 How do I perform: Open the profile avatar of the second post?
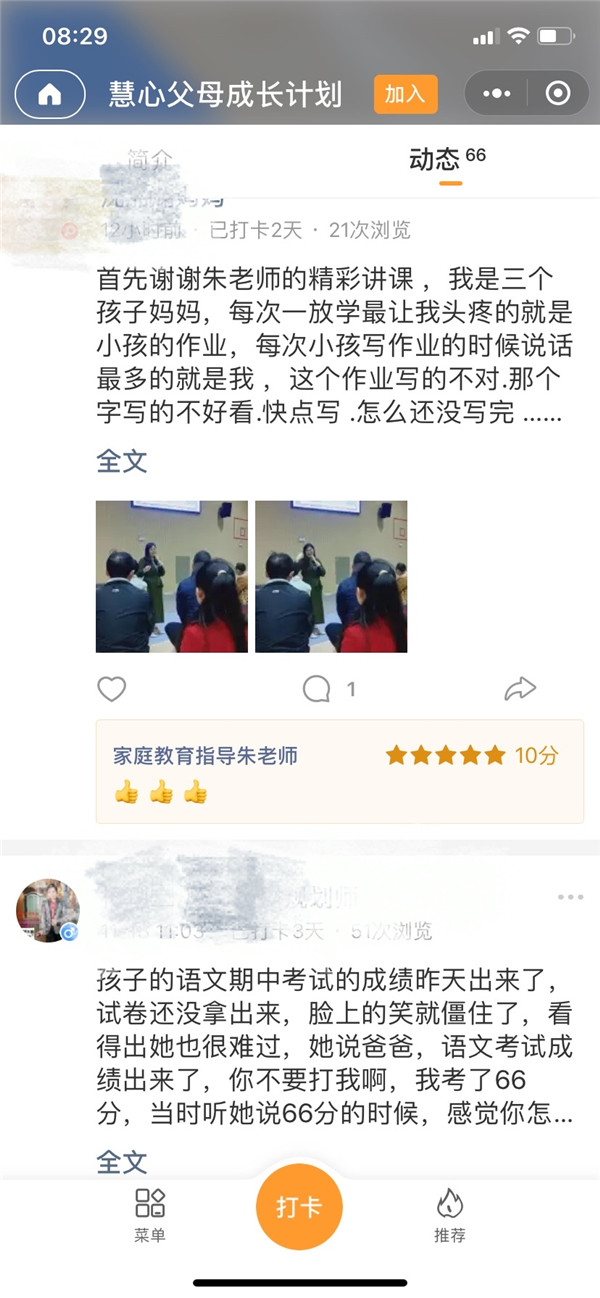click(48, 911)
